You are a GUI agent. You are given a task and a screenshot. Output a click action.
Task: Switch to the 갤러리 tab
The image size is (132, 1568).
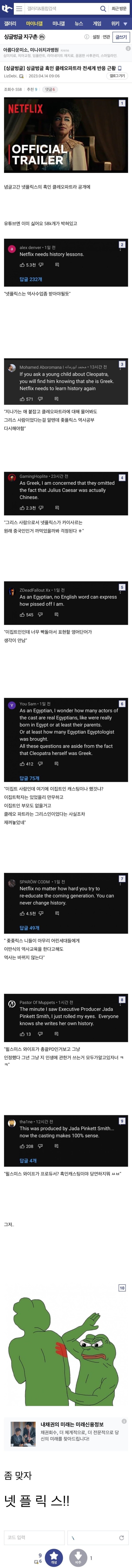pyautogui.click(x=10, y=24)
